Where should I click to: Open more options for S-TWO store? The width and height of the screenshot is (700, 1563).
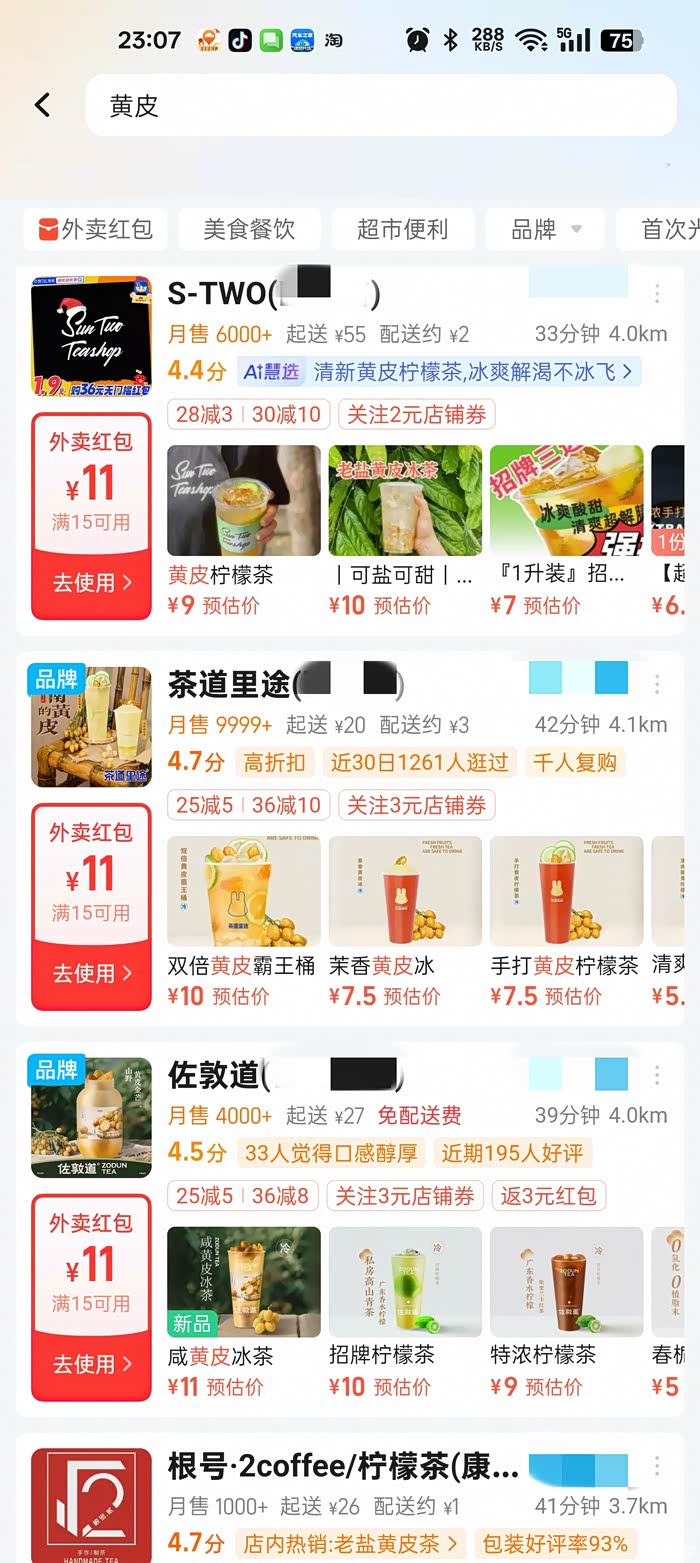coord(657,294)
